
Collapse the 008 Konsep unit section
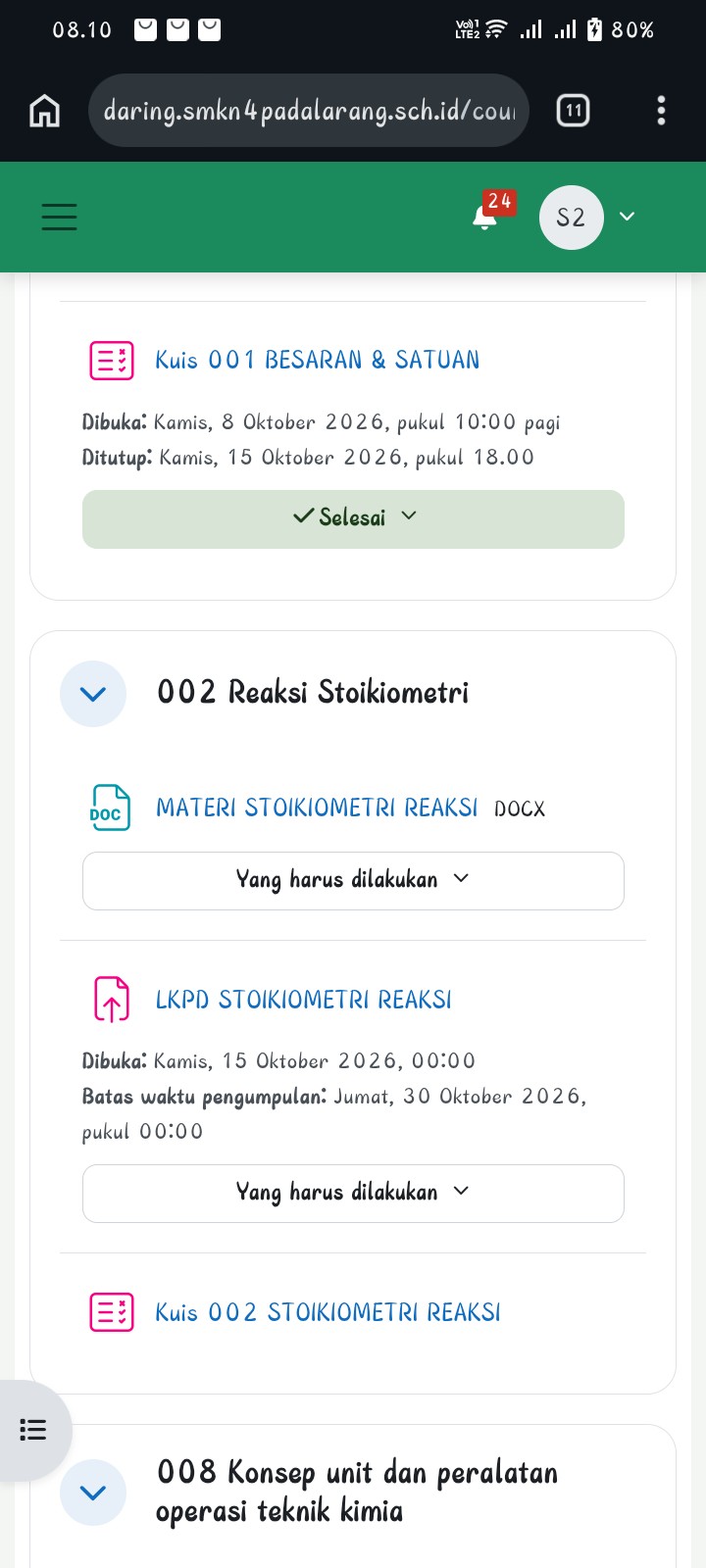93,1493
